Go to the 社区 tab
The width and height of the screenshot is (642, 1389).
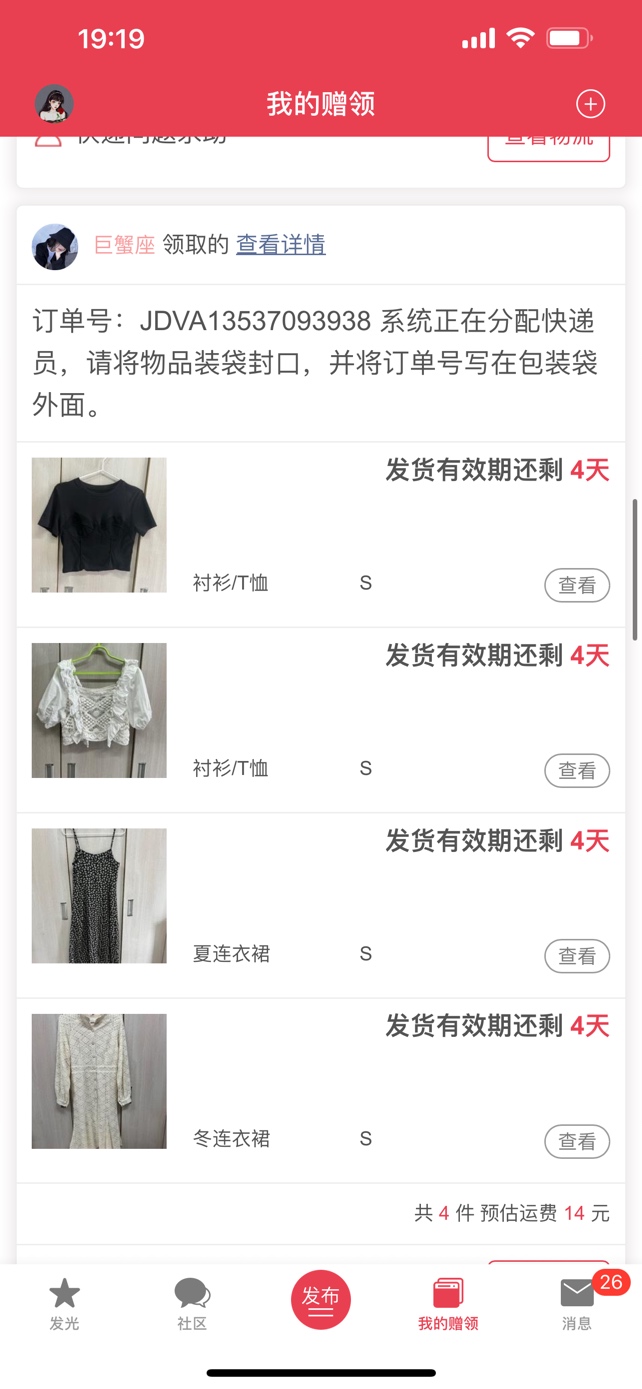192,1304
